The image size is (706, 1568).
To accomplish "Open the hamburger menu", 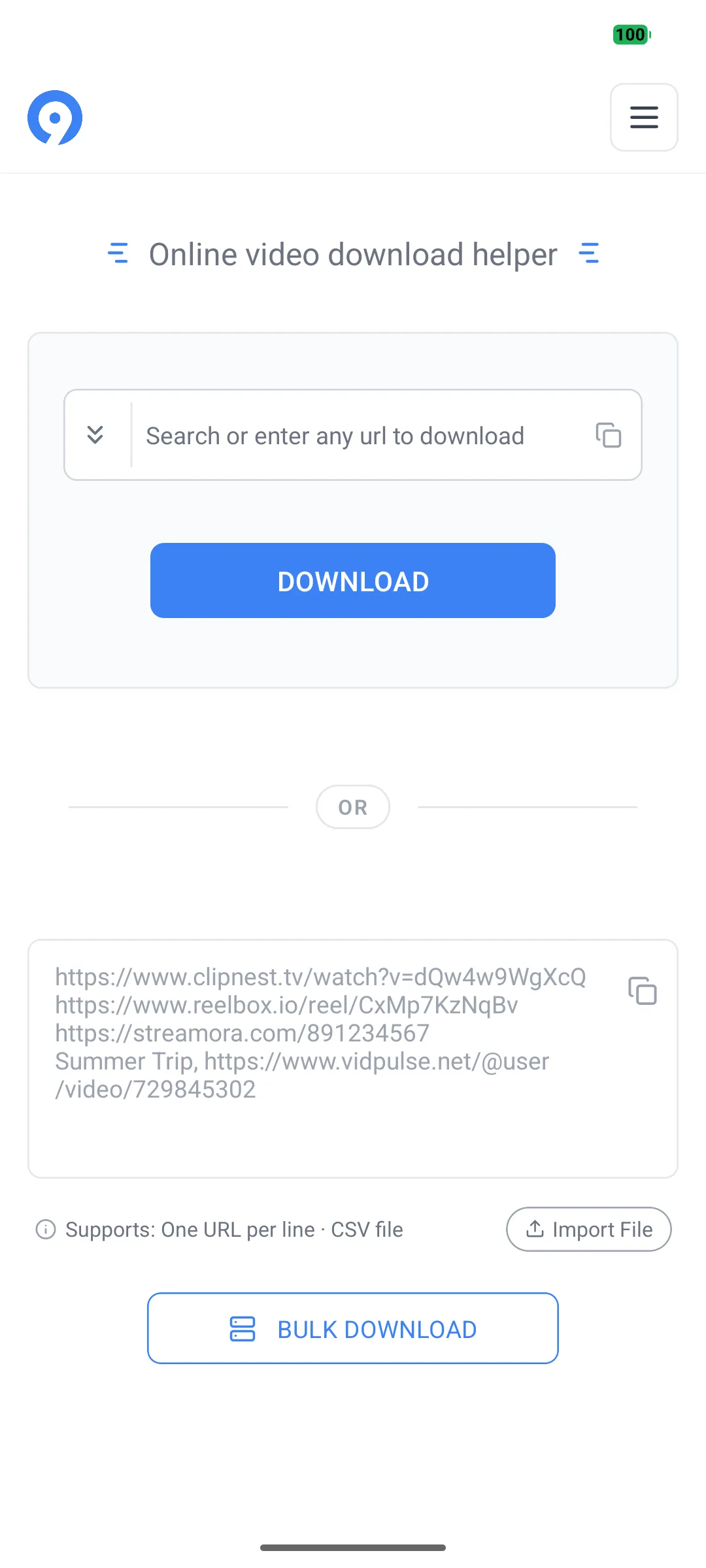I will coord(644,118).
